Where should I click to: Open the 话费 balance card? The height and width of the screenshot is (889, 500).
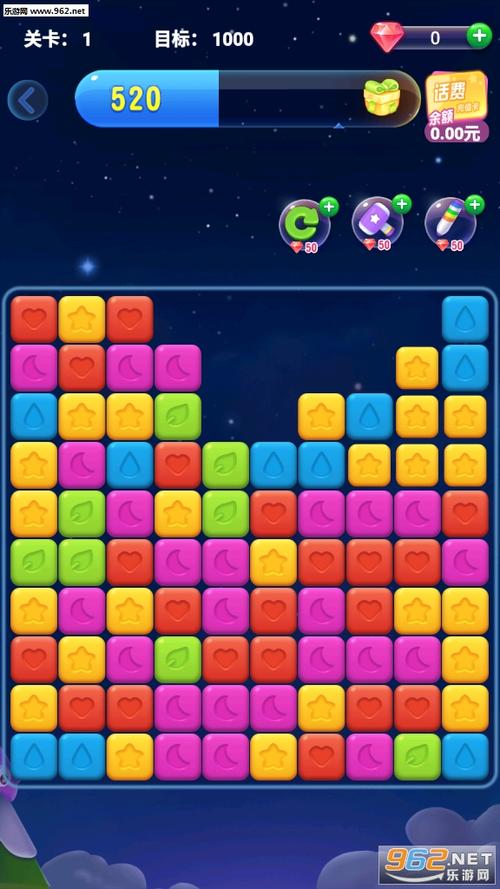pos(456,107)
